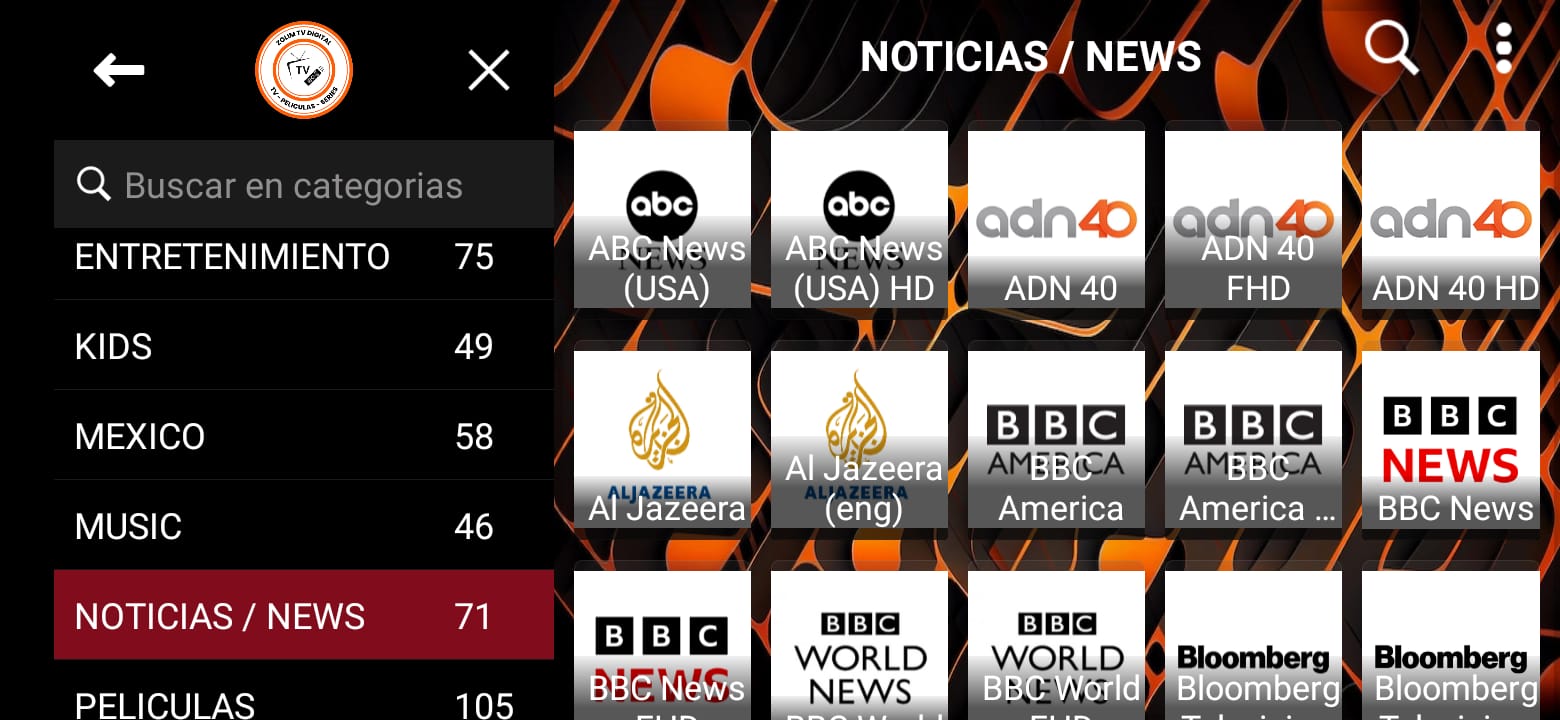This screenshot has width=1560, height=720.
Task: Watch the Al Jazeera (eng) channel
Action: tap(859, 439)
